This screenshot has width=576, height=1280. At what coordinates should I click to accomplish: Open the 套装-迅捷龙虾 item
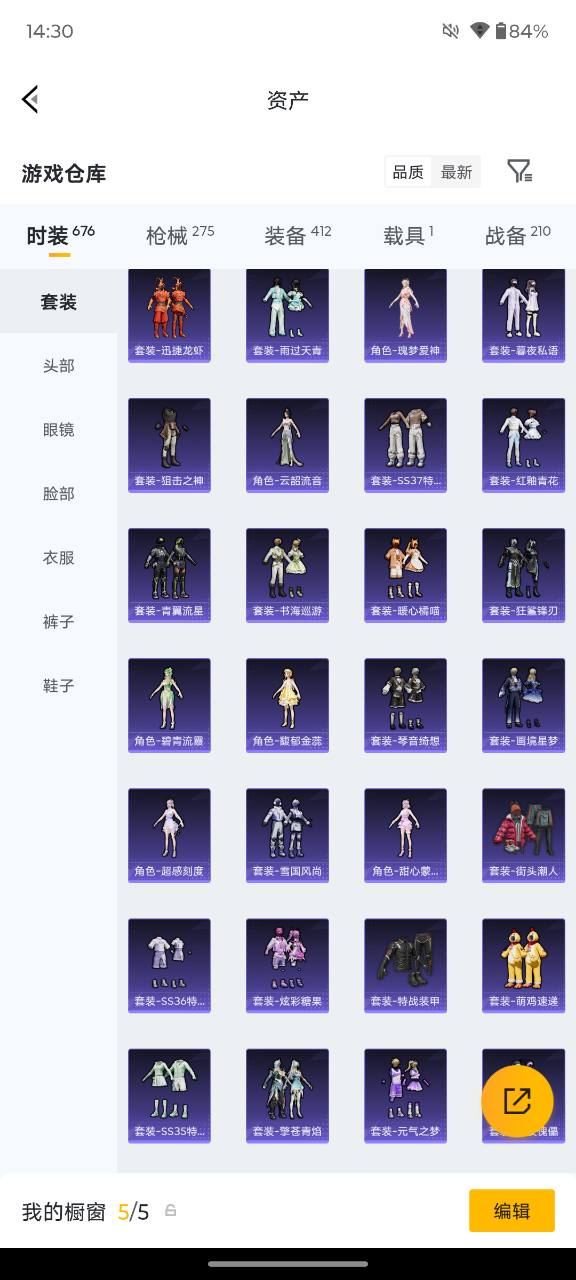pos(169,316)
